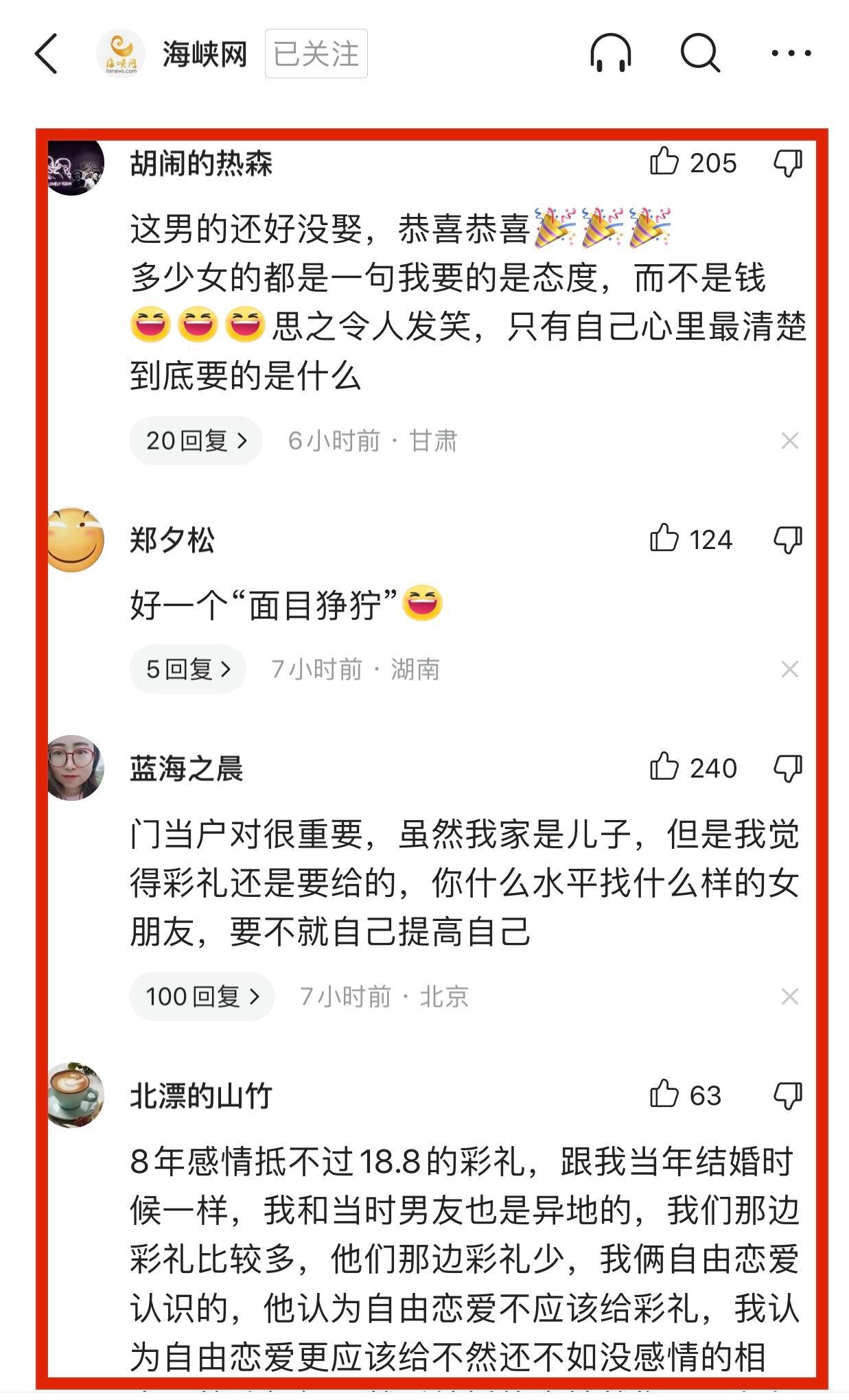Open the three-dot overflow menu
This screenshot has height=1400, width=849.
791,53
